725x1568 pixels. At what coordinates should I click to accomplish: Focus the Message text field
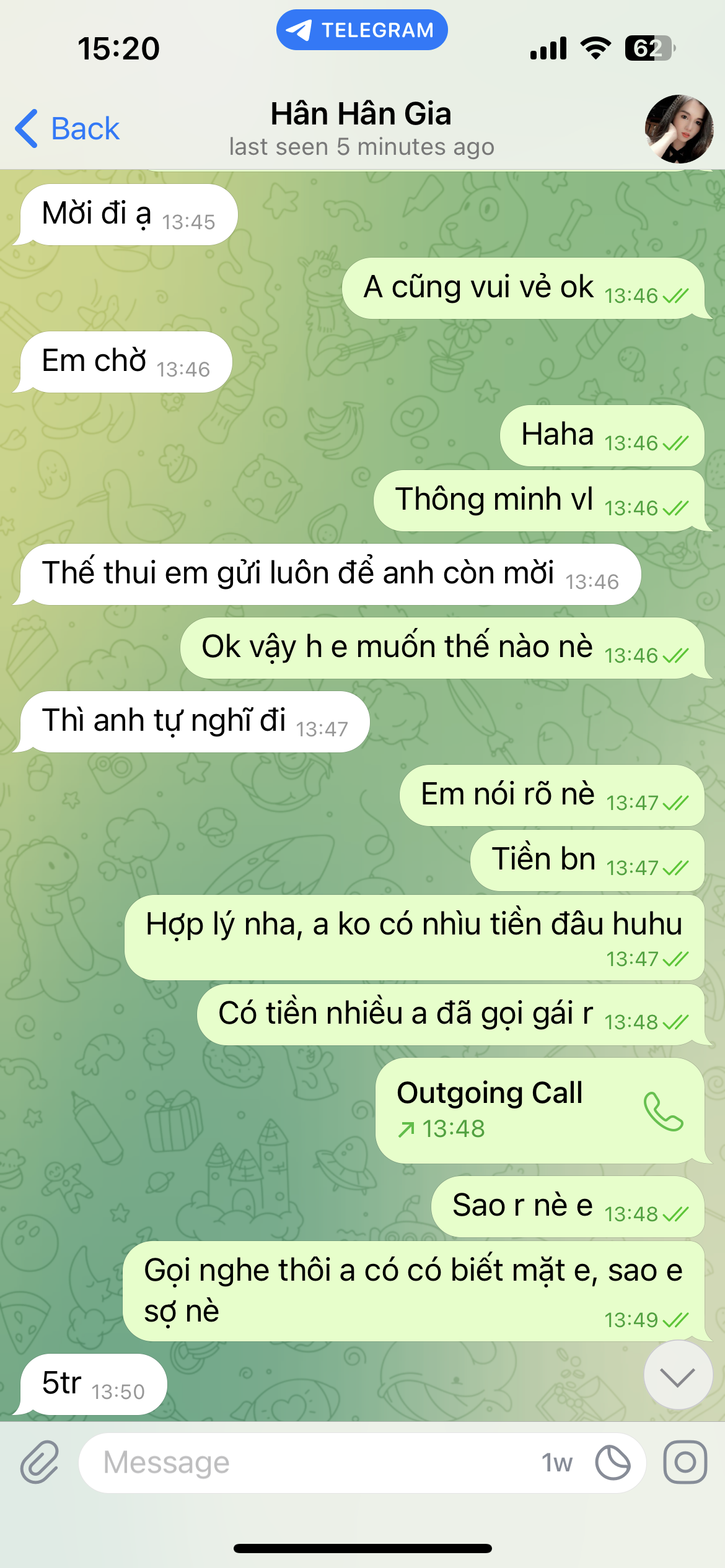click(310, 1463)
